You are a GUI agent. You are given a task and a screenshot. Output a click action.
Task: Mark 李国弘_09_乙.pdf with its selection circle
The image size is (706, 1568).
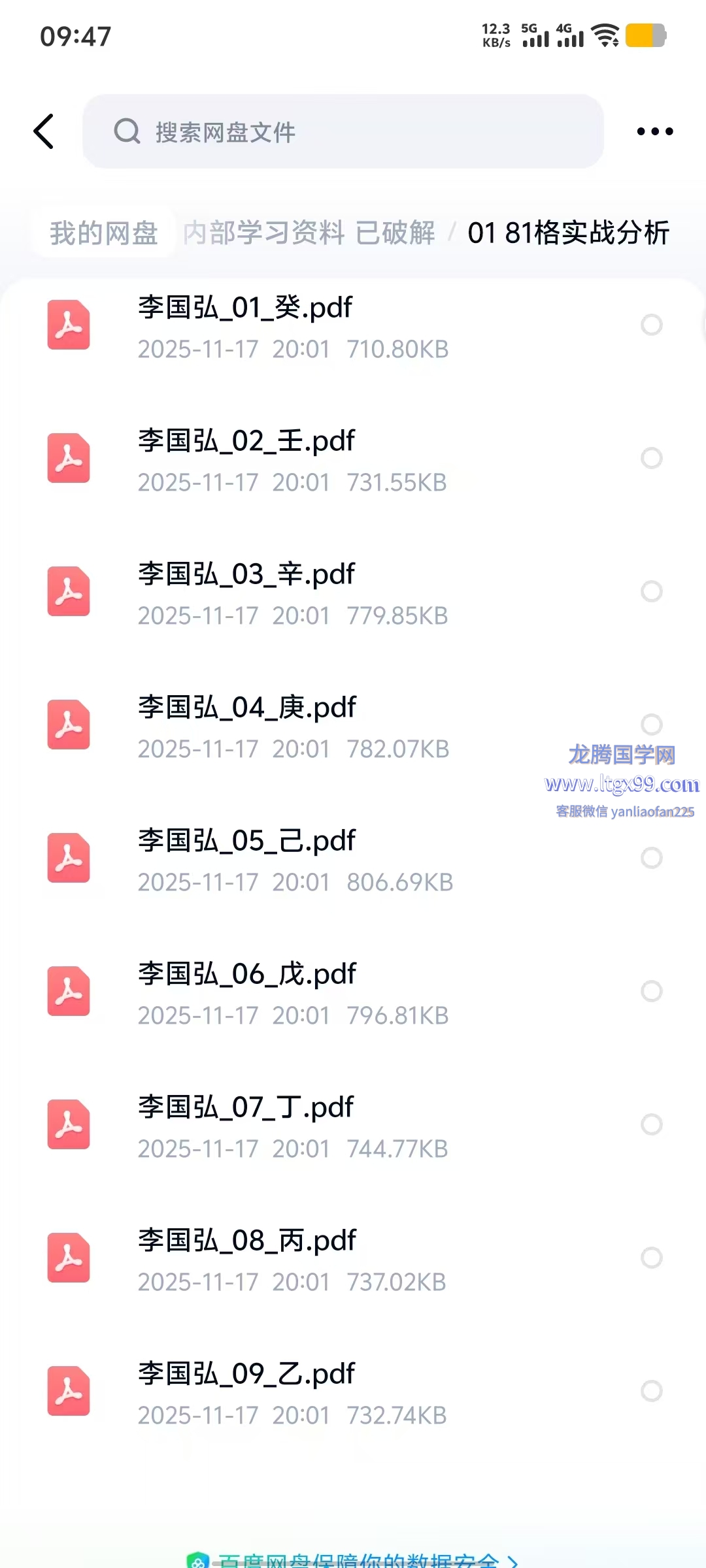651,1391
